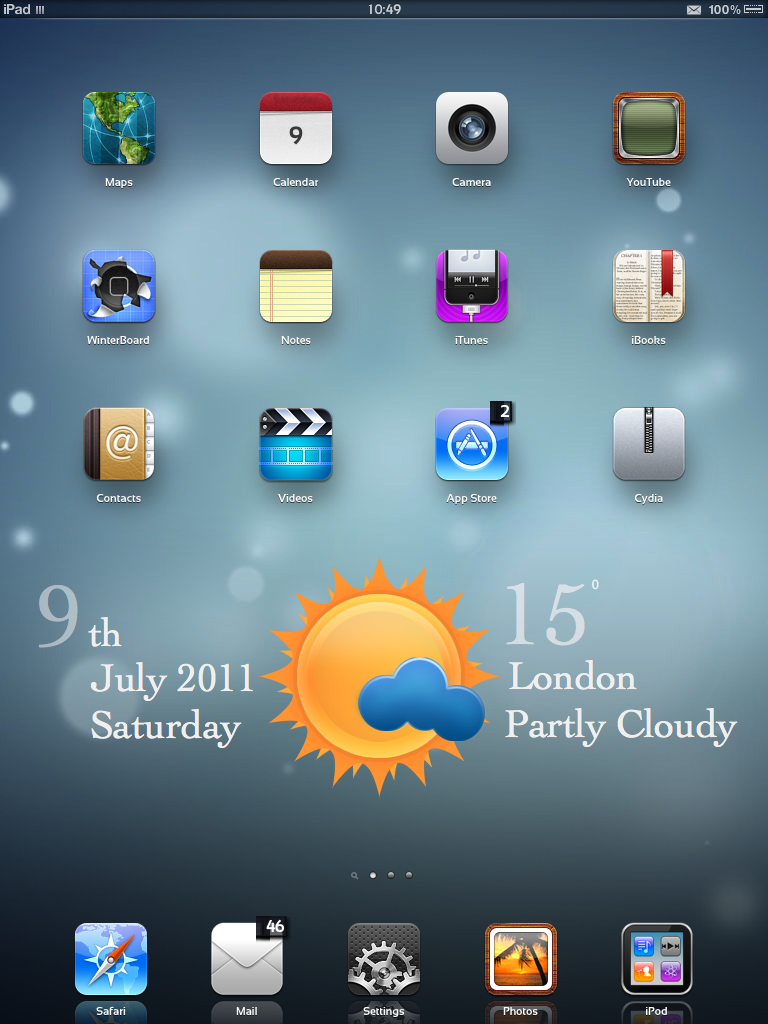This screenshot has width=768, height=1024.
Task: Open Settings from the dock
Action: point(384,959)
